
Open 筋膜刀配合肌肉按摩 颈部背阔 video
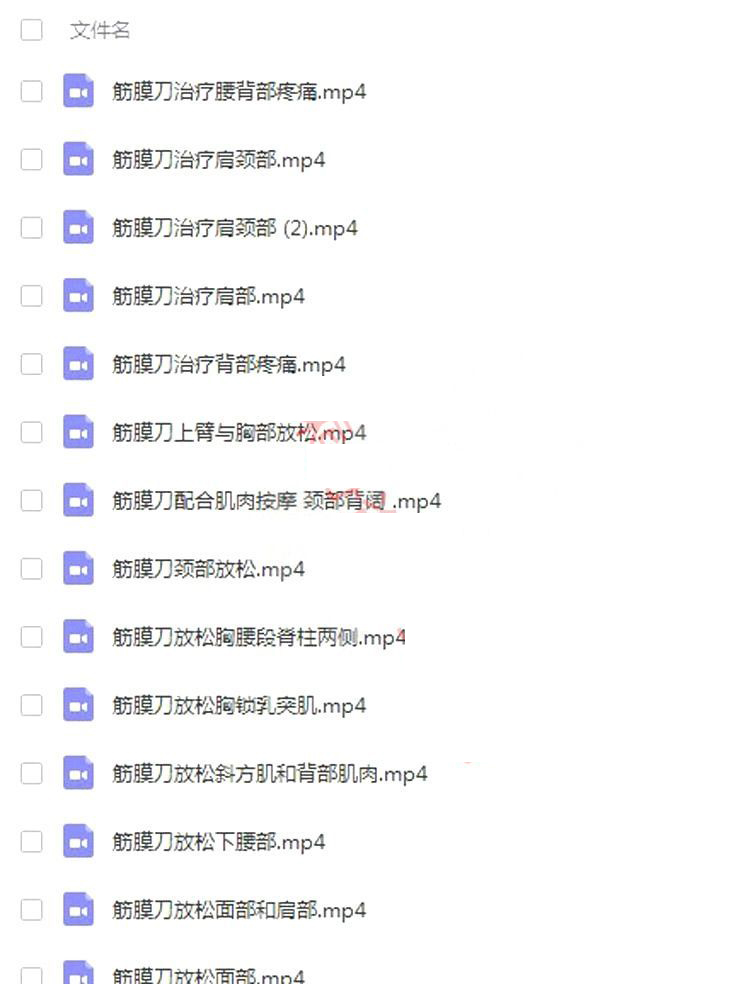(276, 501)
